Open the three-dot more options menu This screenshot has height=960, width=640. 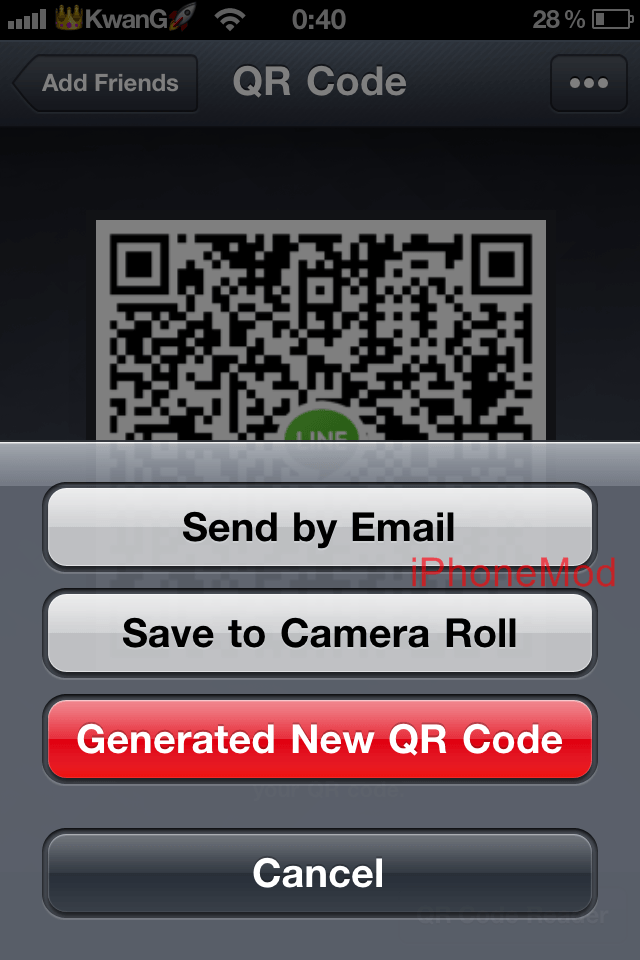588,83
